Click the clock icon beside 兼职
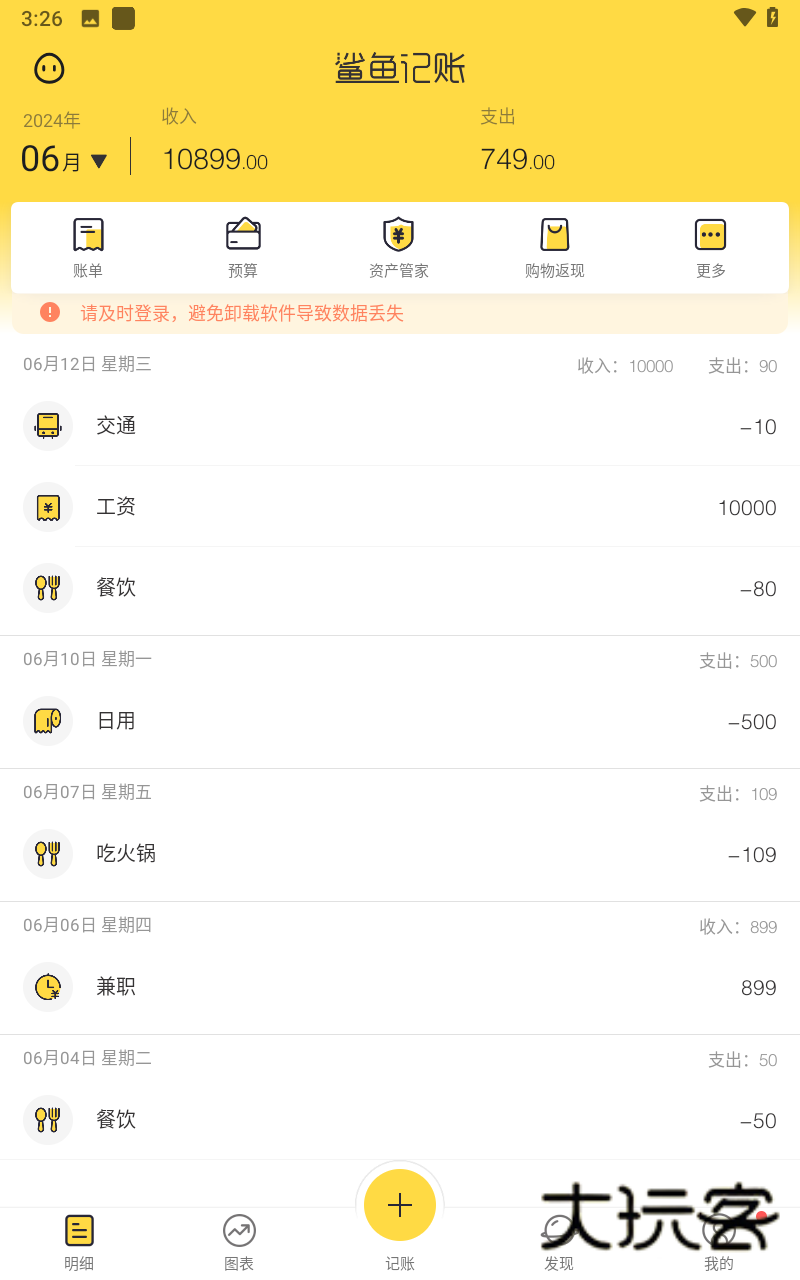This screenshot has height=1280, width=800. tap(48, 987)
